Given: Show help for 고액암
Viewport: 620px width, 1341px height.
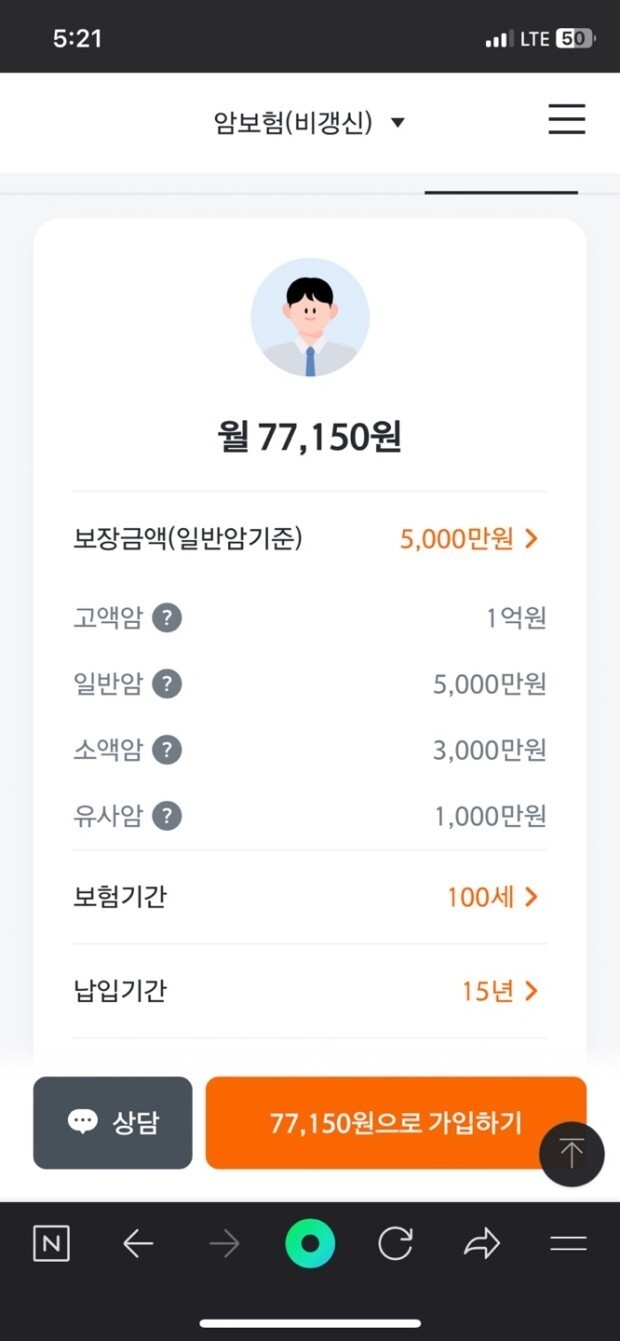Looking at the screenshot, I should click(x=167, y=619).
